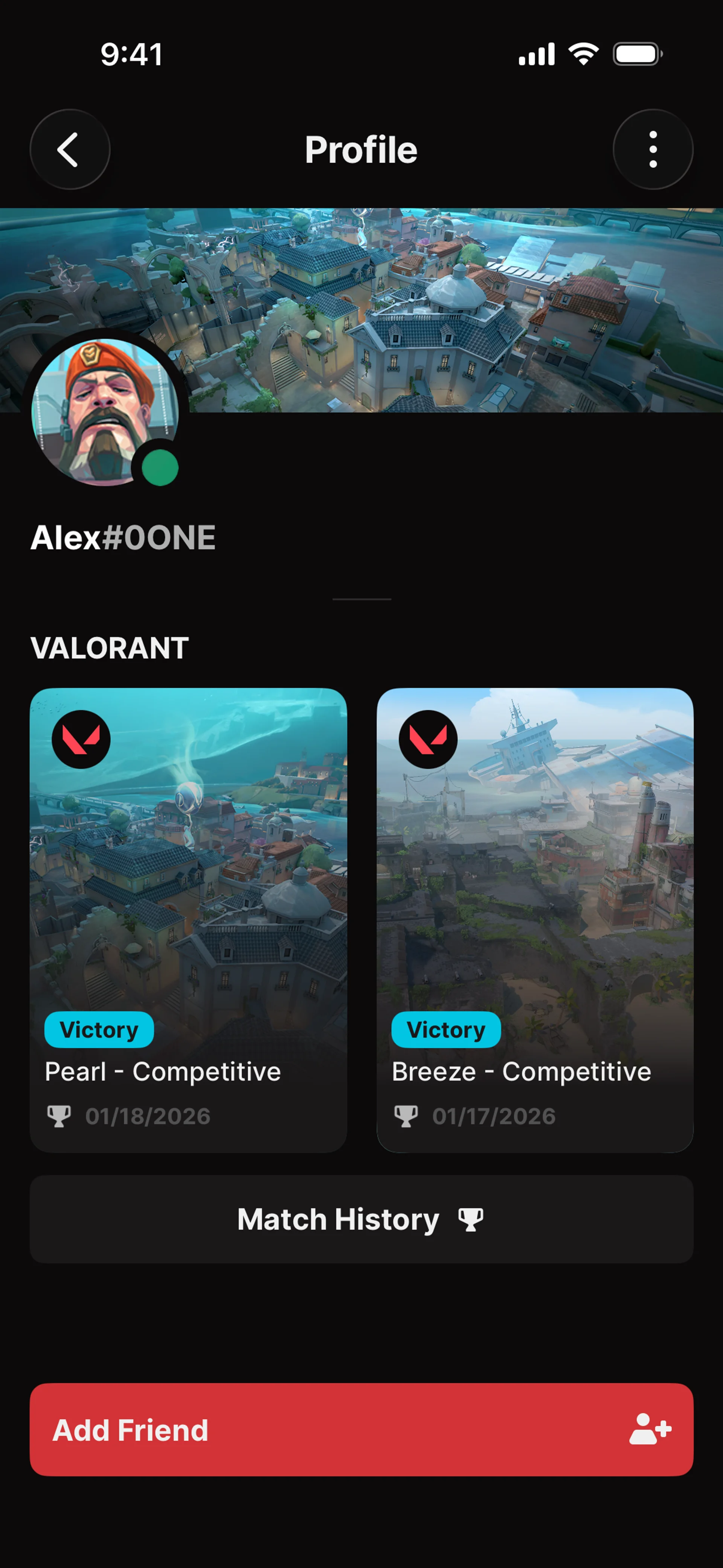Open the three-dot overflow menu
The height and width of the screenshot is (1568, 723).
click(x=653, y=149)
